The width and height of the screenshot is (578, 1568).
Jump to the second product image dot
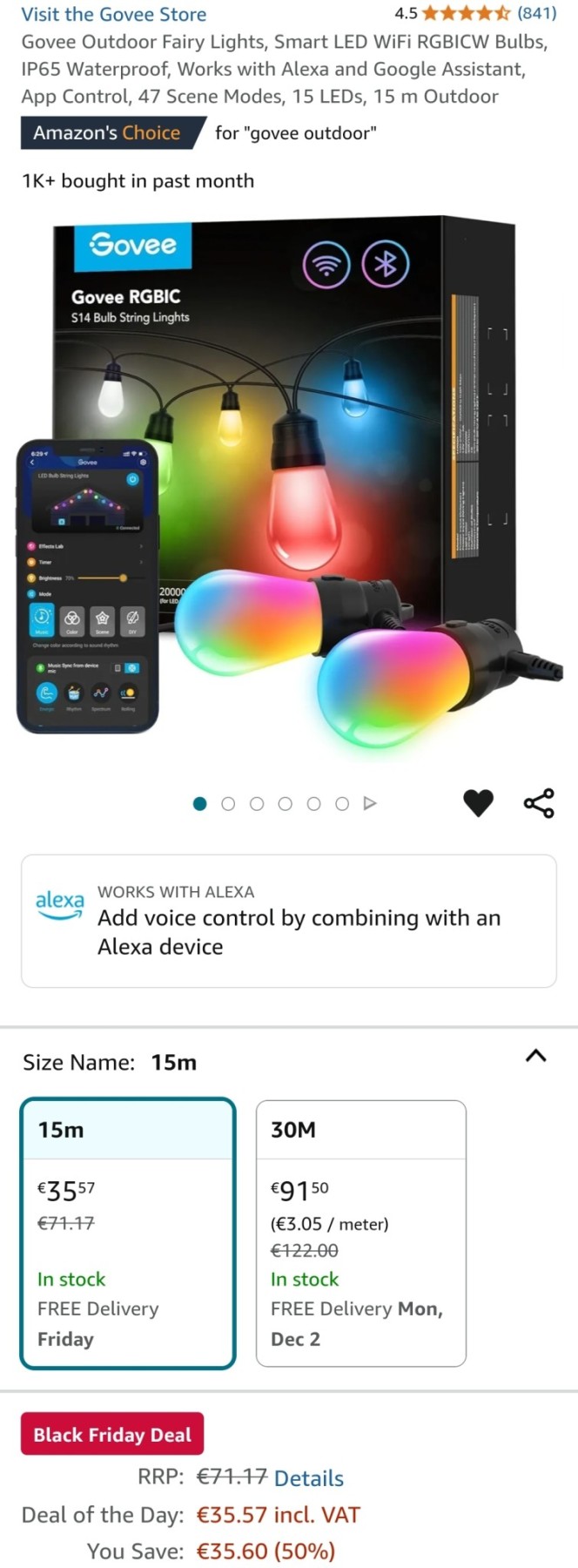[228, 804]
